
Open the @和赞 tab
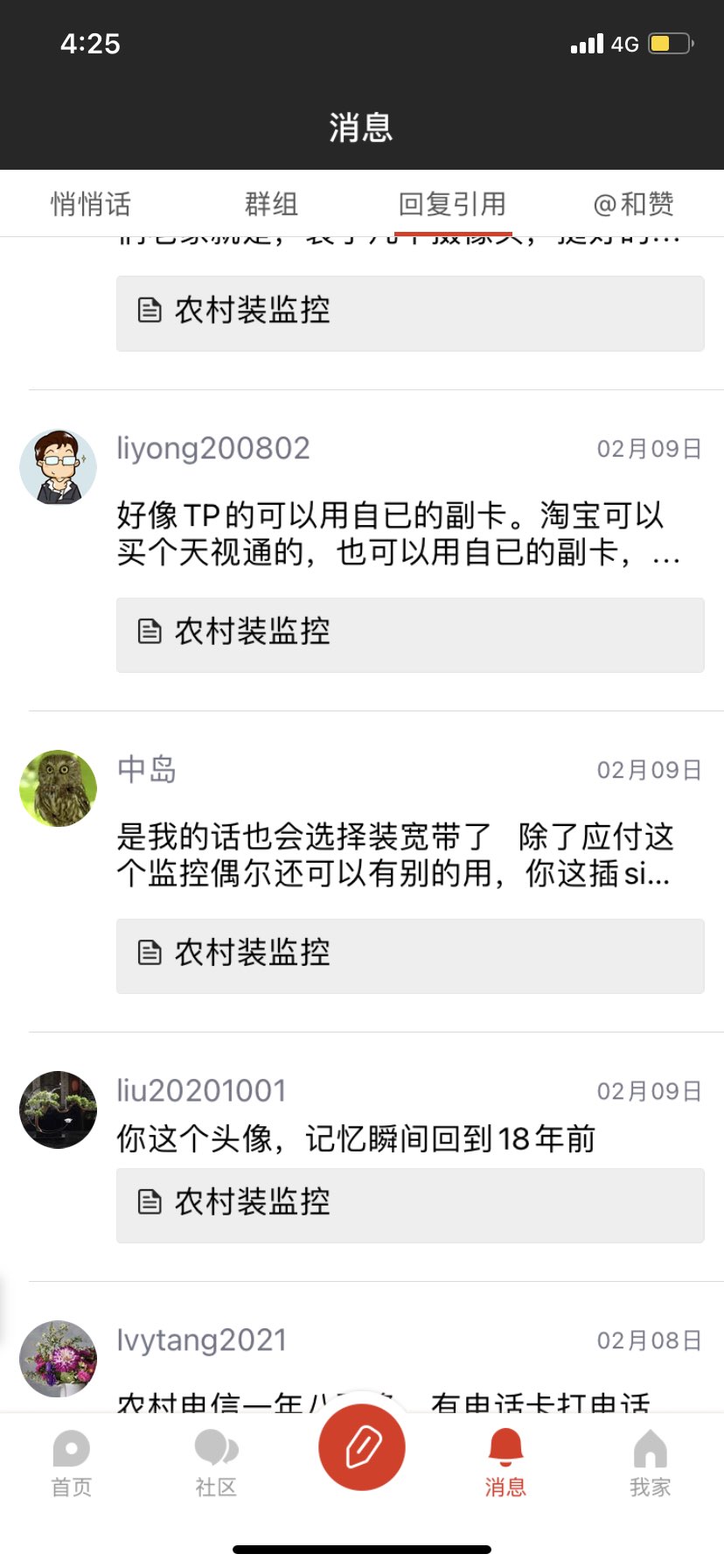coord(633,204)
